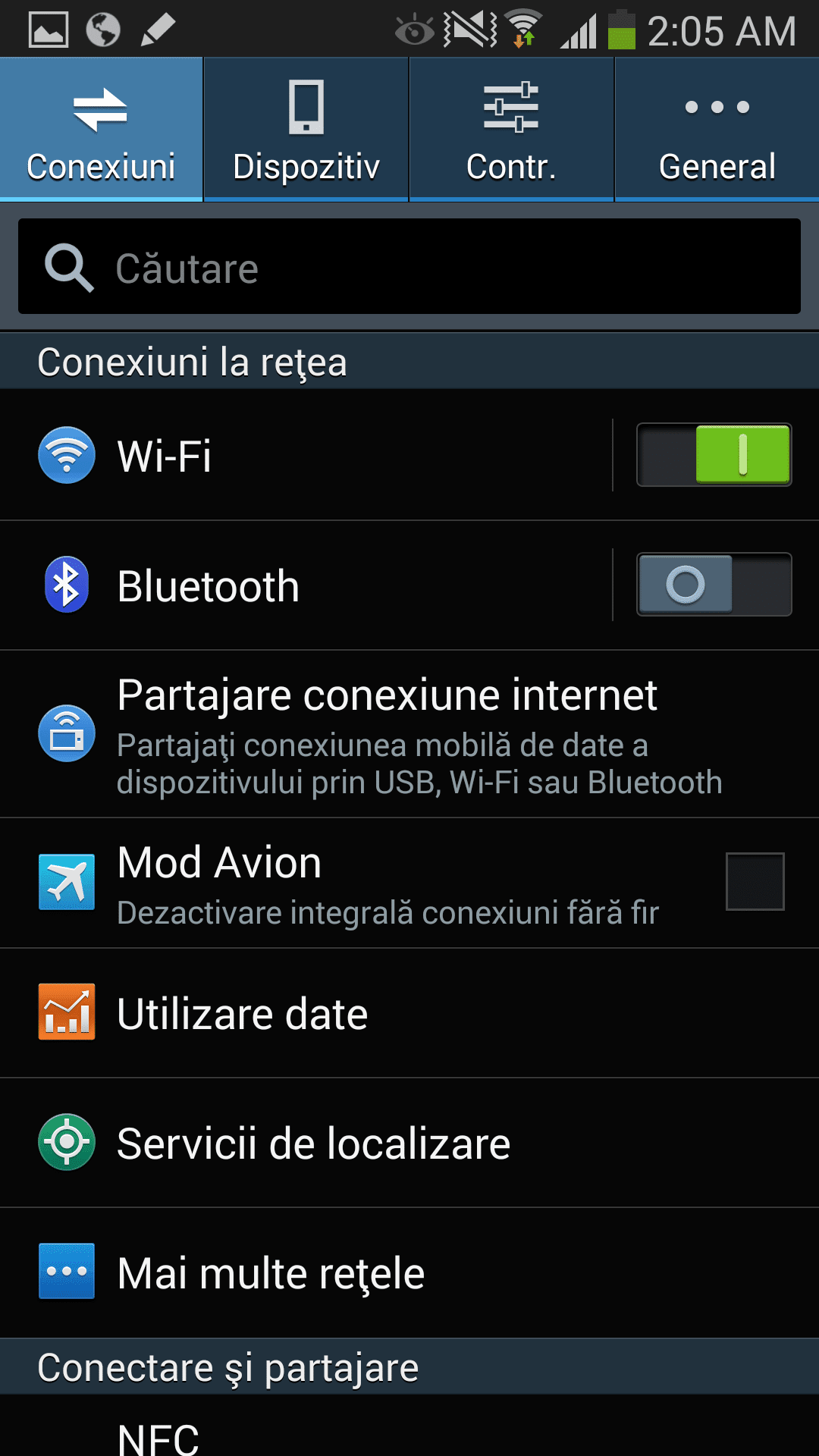Tap the Conexiuni tab
This screenshot has height=1456, width=819.
pos(101,130)
